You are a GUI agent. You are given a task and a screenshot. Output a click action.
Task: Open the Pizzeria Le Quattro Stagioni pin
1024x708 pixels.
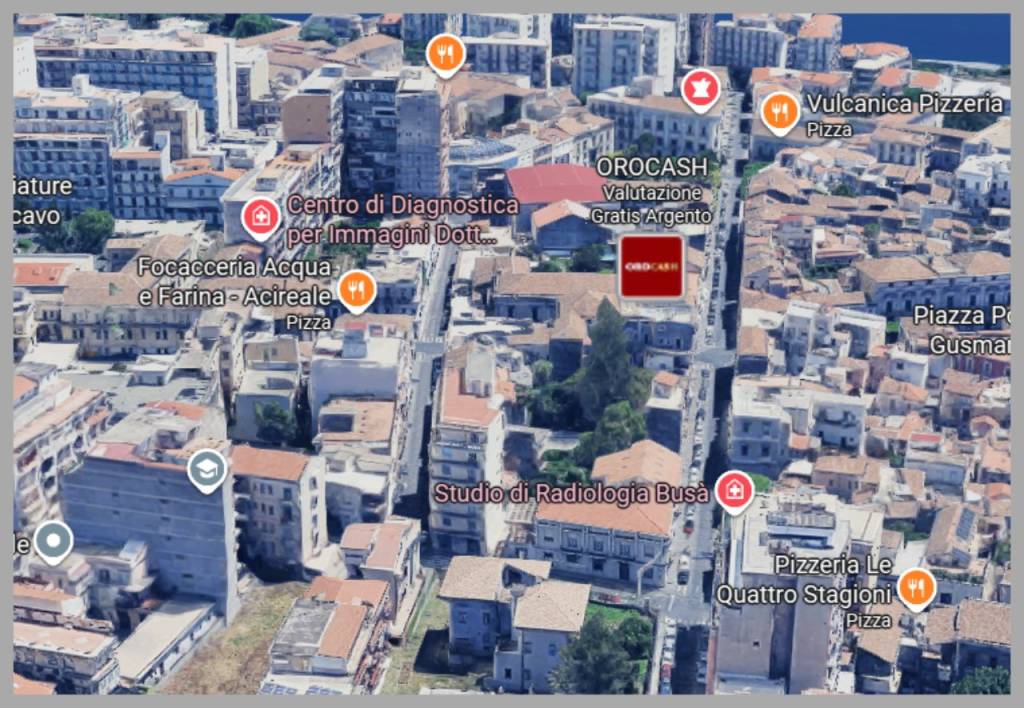916,587
